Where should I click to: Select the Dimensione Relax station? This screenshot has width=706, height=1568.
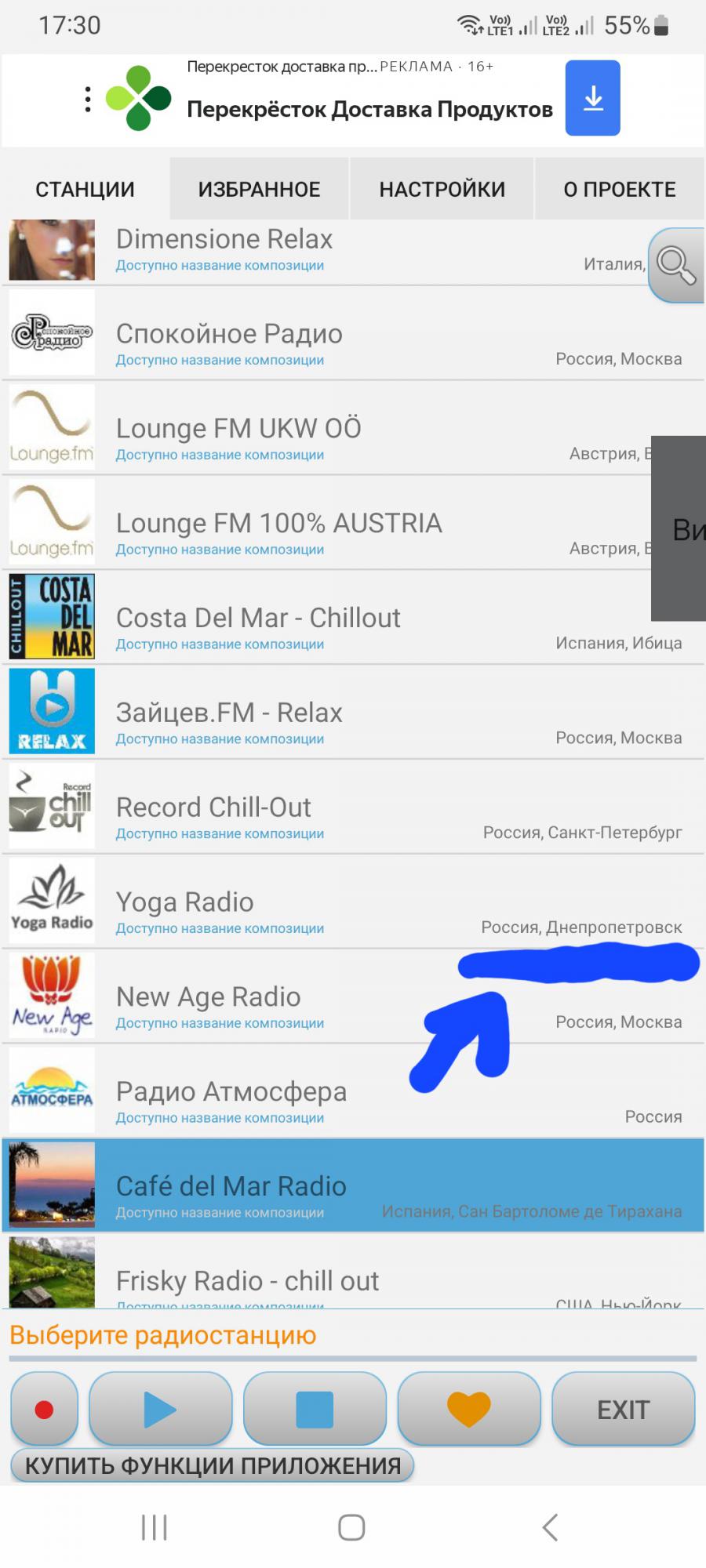(314, 249)
